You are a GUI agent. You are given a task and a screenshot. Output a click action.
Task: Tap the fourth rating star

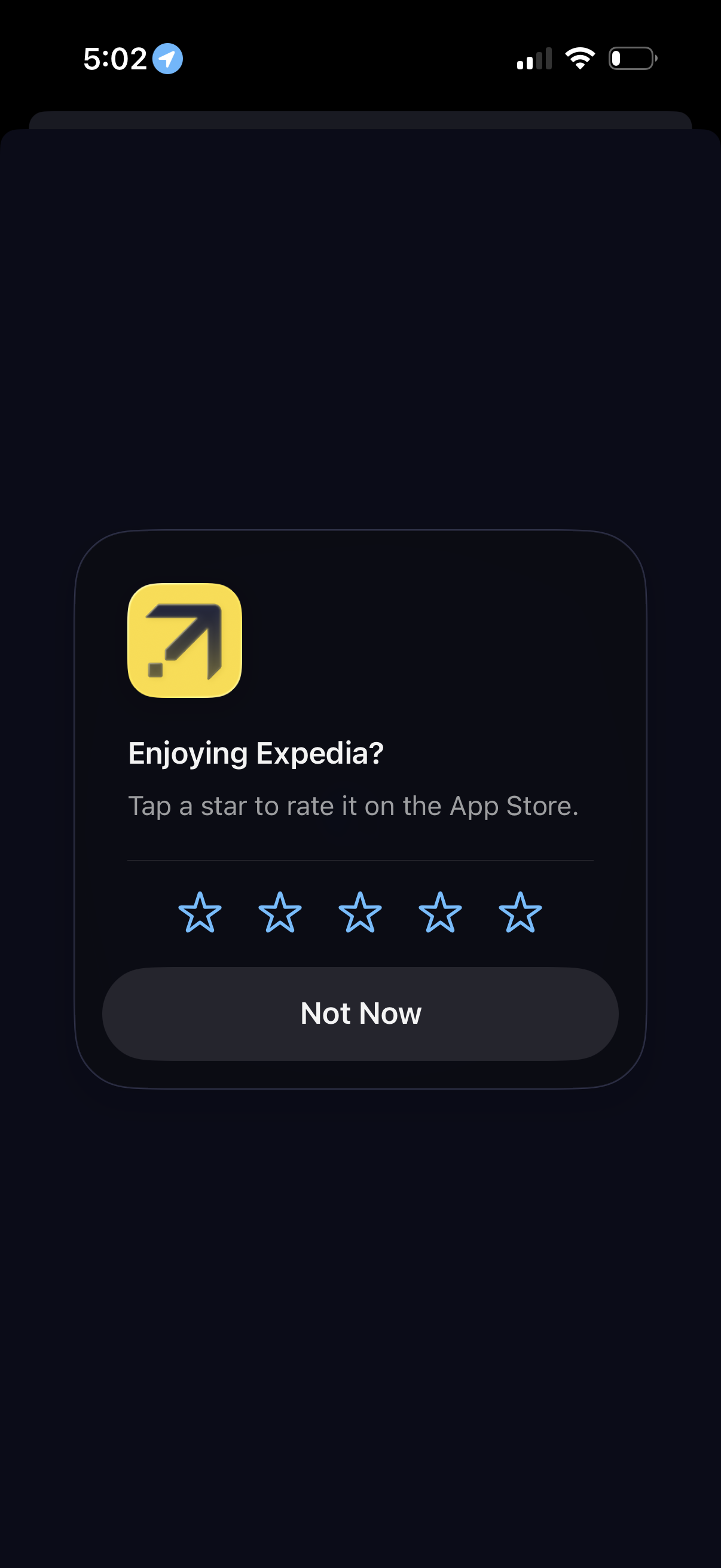point(441,913)
